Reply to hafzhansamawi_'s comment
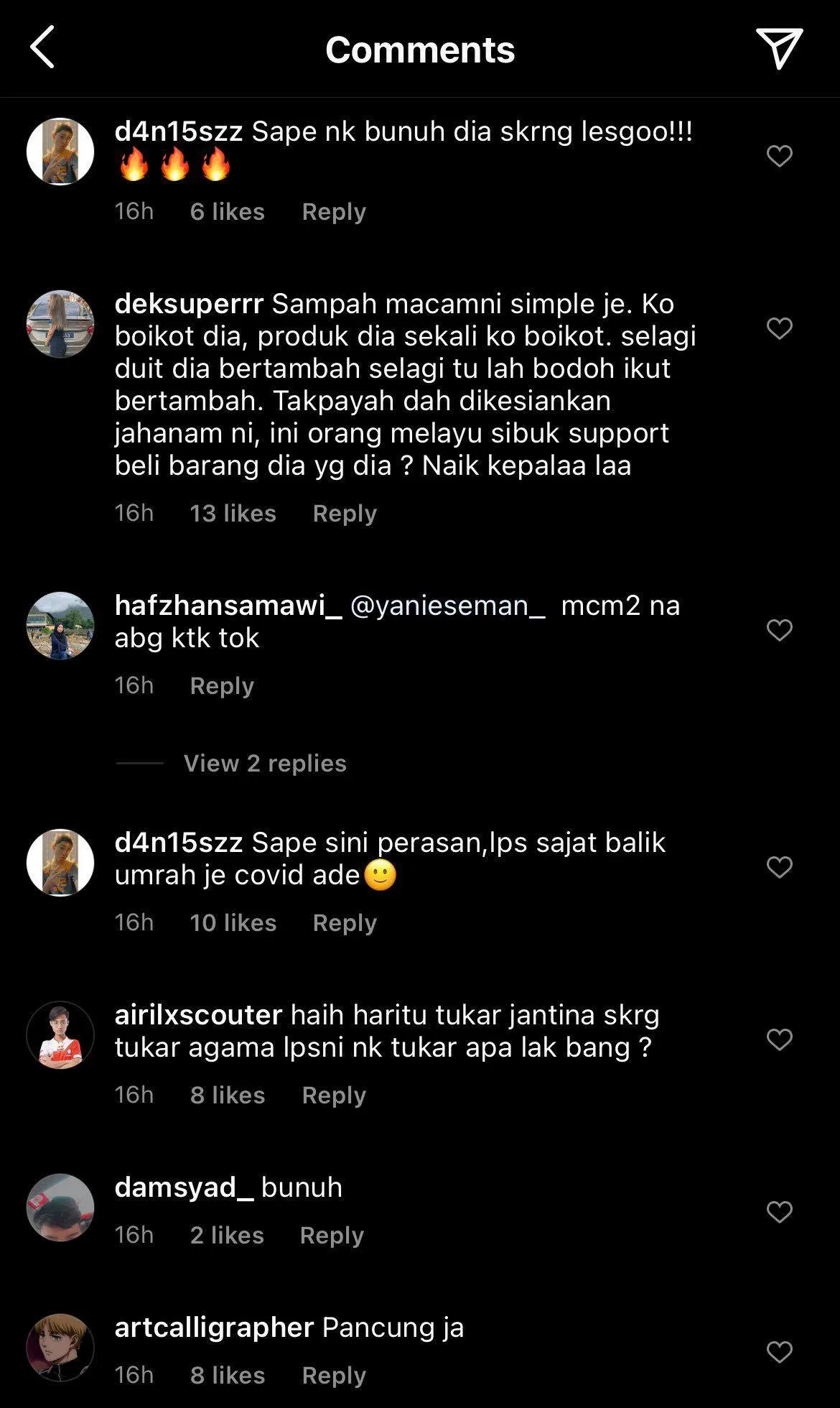Viewport: 840px width, 1408px height. 222,685
